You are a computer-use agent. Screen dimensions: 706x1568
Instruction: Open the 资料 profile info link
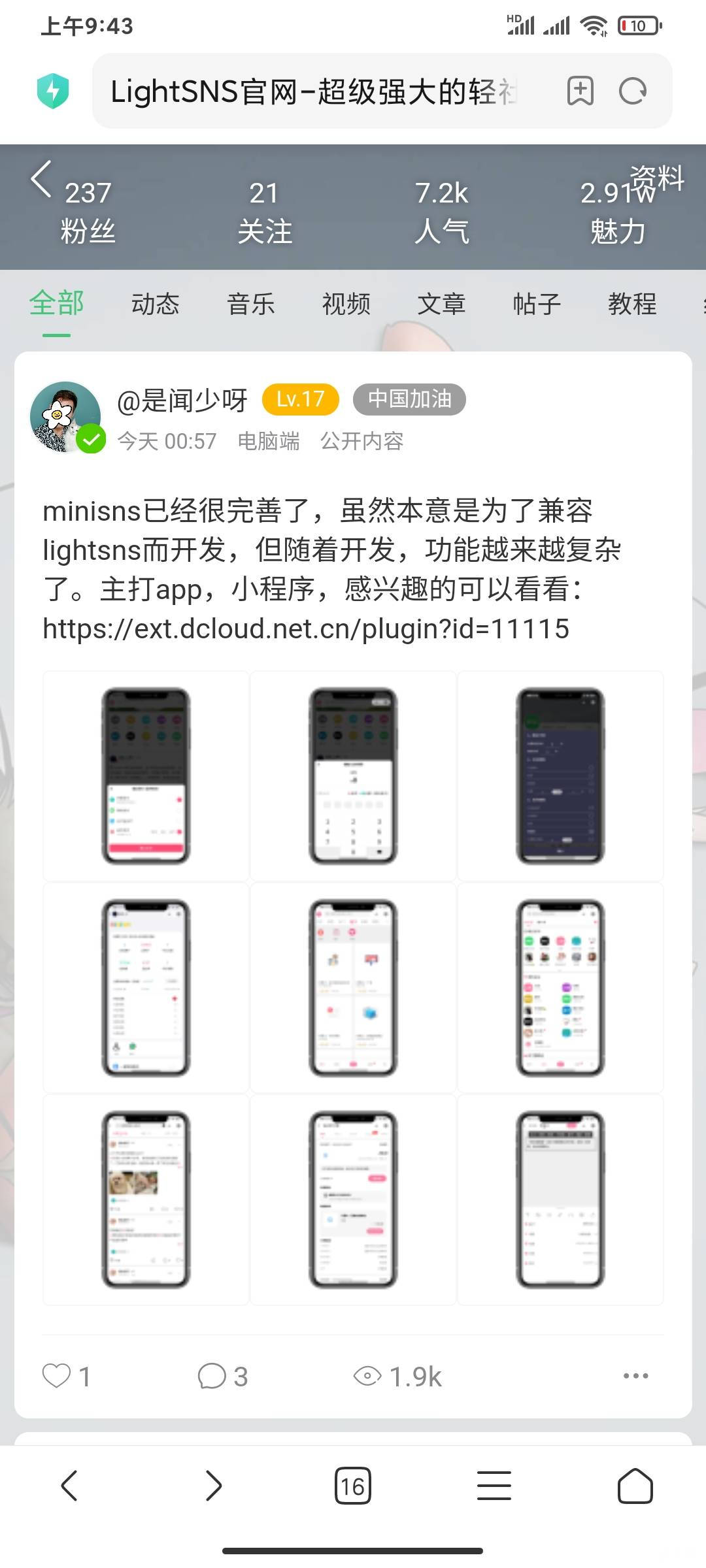pyautogui.click(x=657, y=178)
